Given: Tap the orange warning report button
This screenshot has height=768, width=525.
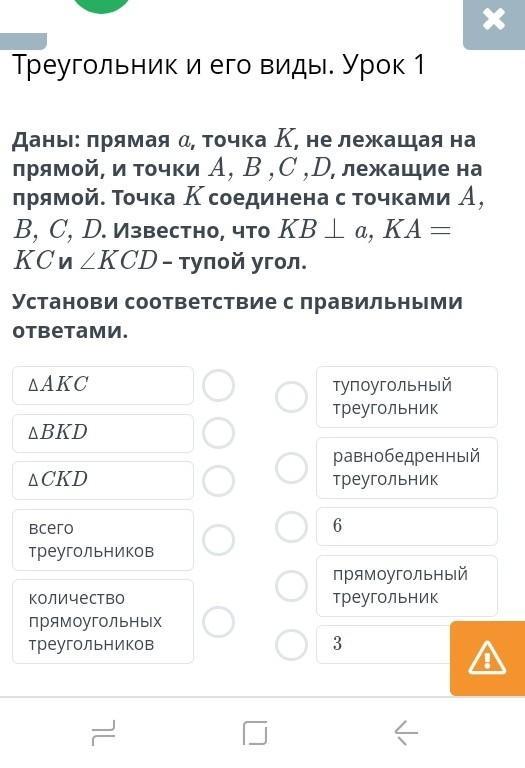Looking at the screenshot, I should click(x=487, y=658).
